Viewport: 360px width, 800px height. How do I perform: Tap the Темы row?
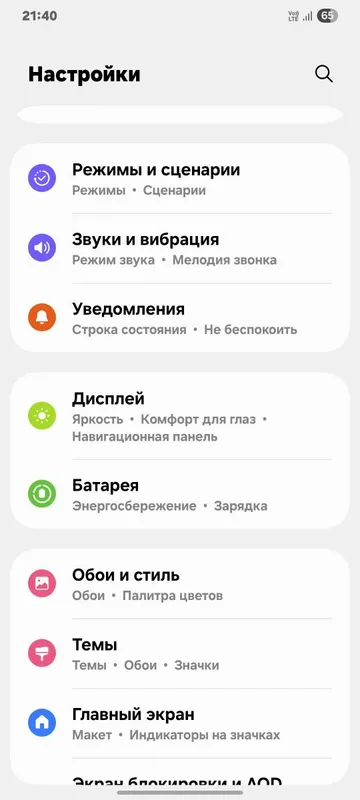(x=179, y=654)
